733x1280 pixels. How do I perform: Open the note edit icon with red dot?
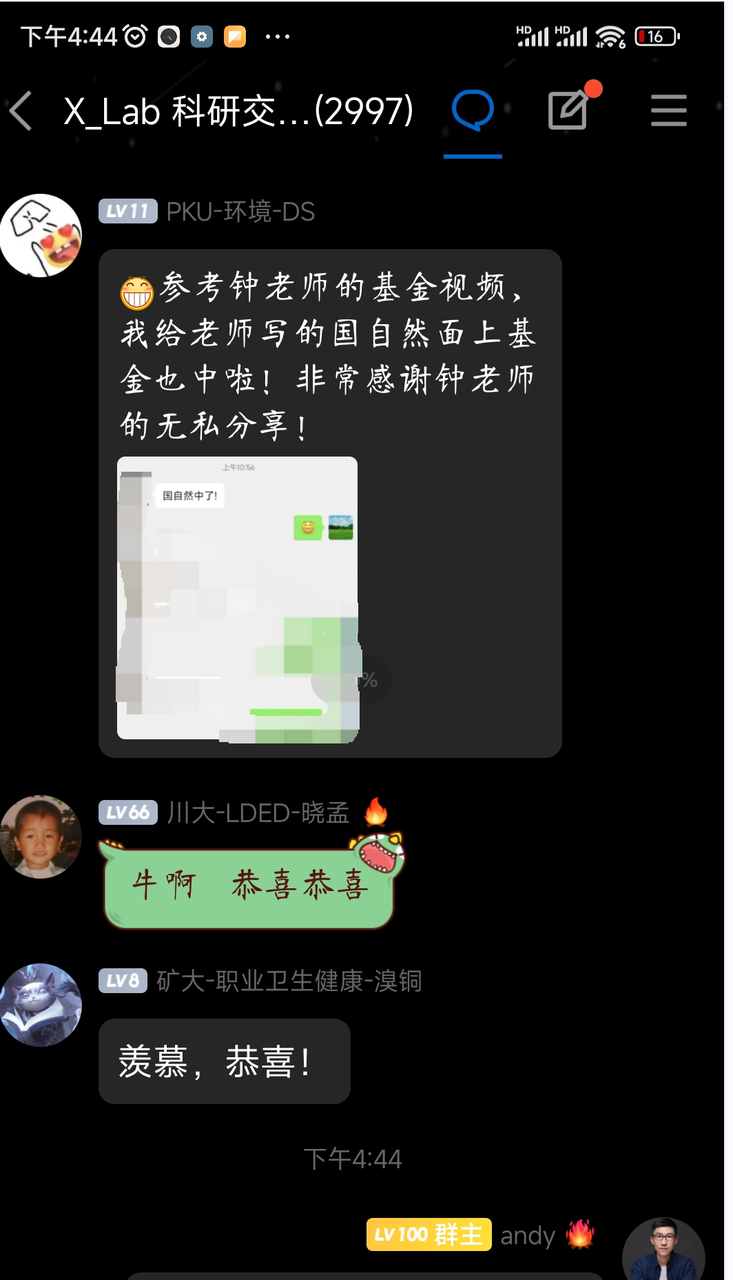(569, 110)
